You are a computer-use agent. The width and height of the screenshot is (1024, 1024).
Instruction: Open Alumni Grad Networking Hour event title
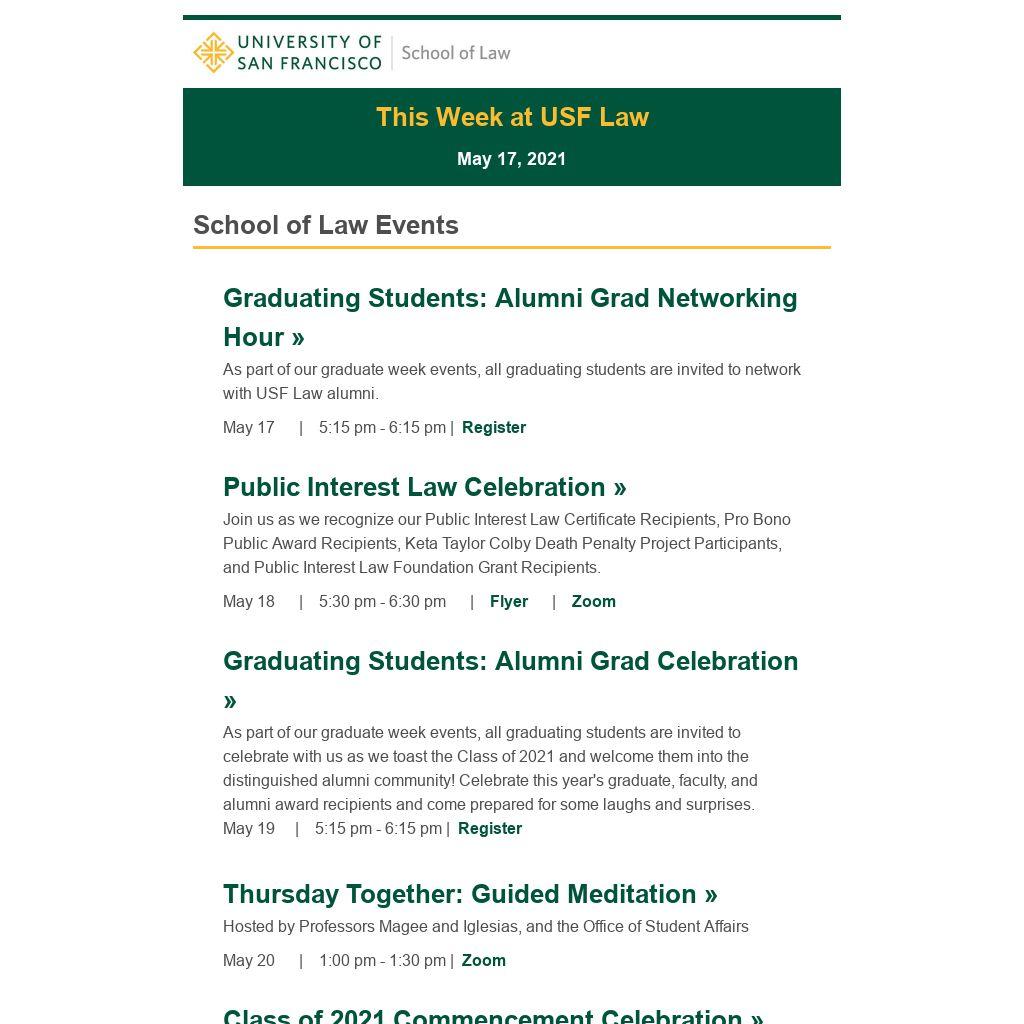click(510, 317)
